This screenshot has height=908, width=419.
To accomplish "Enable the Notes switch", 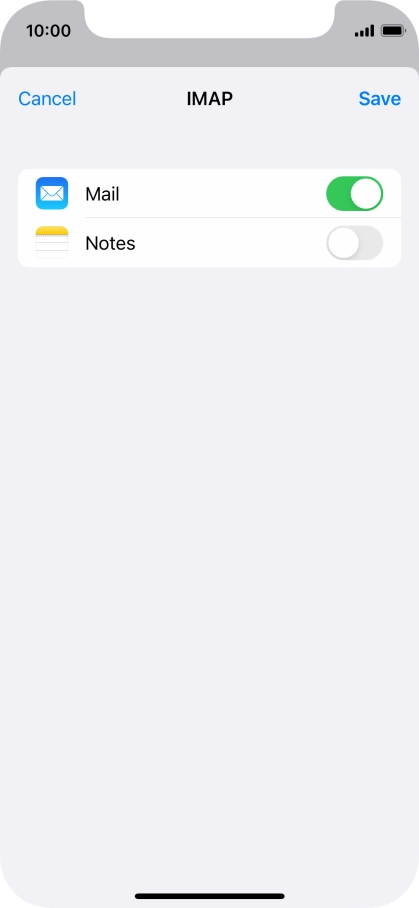I will click(355, 243).
